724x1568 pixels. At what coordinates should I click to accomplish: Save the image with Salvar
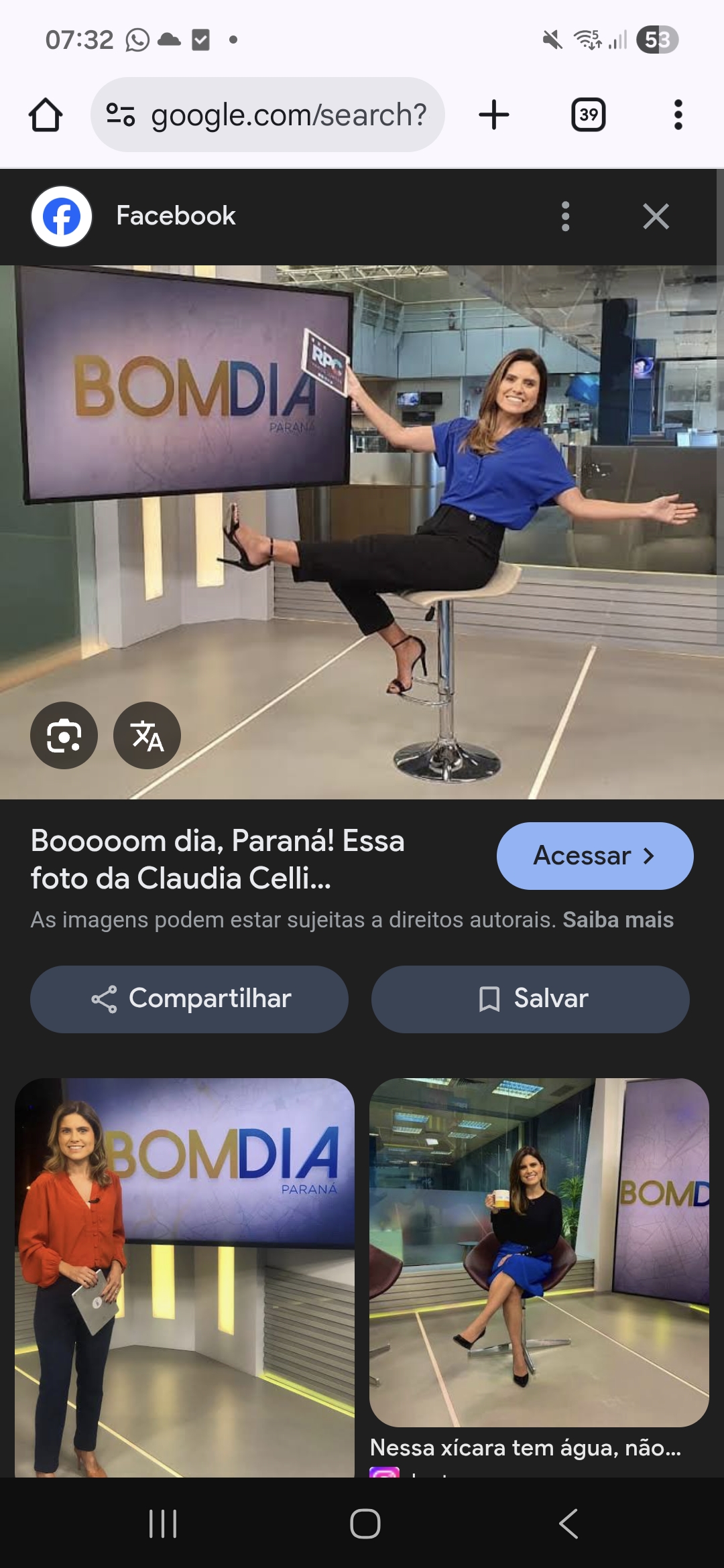(530, 999)
